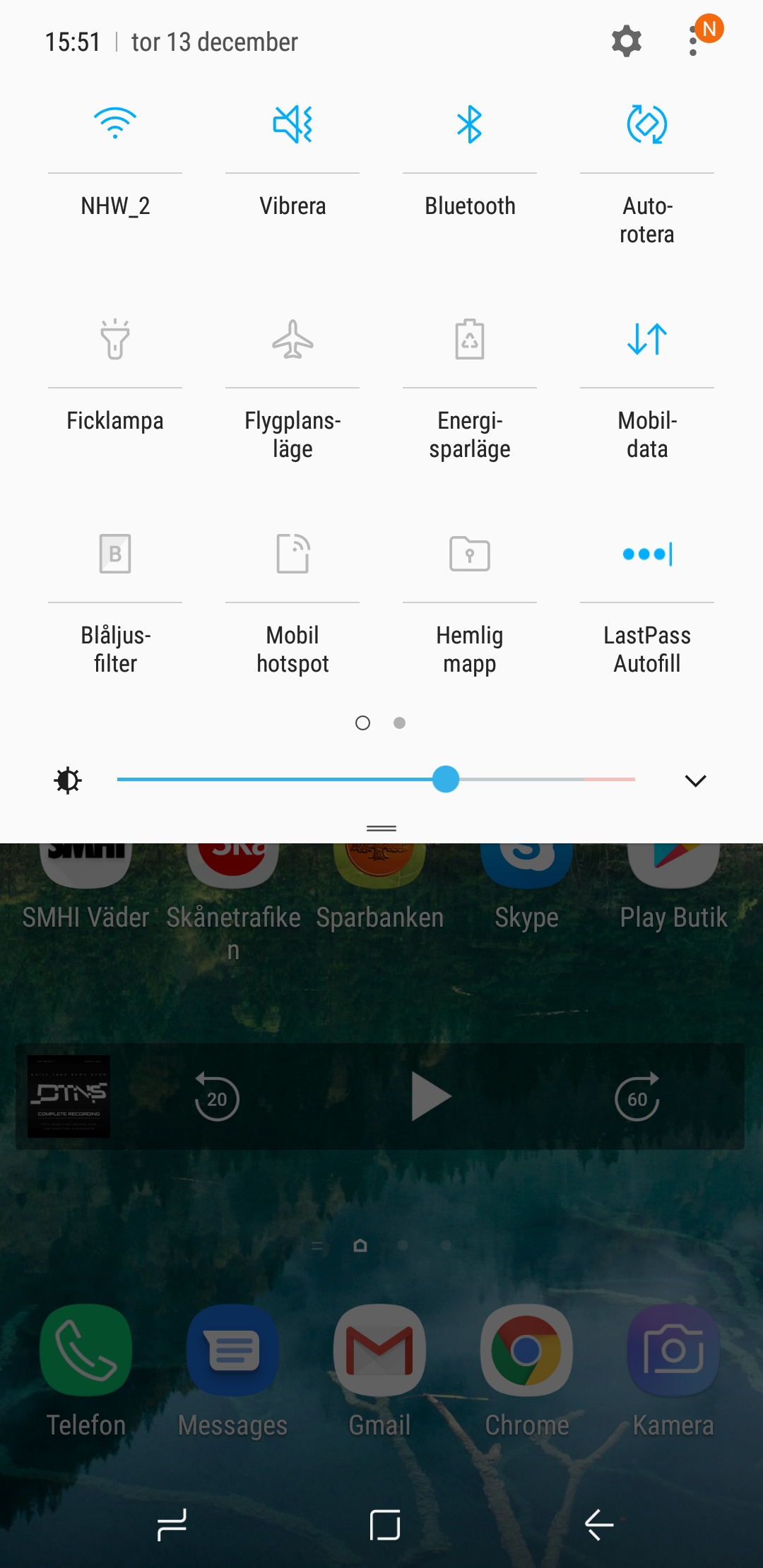Enable Energisparläge
Viewport: 763px width, 1568px height.
pyautogui.click(x=470, y=340)
